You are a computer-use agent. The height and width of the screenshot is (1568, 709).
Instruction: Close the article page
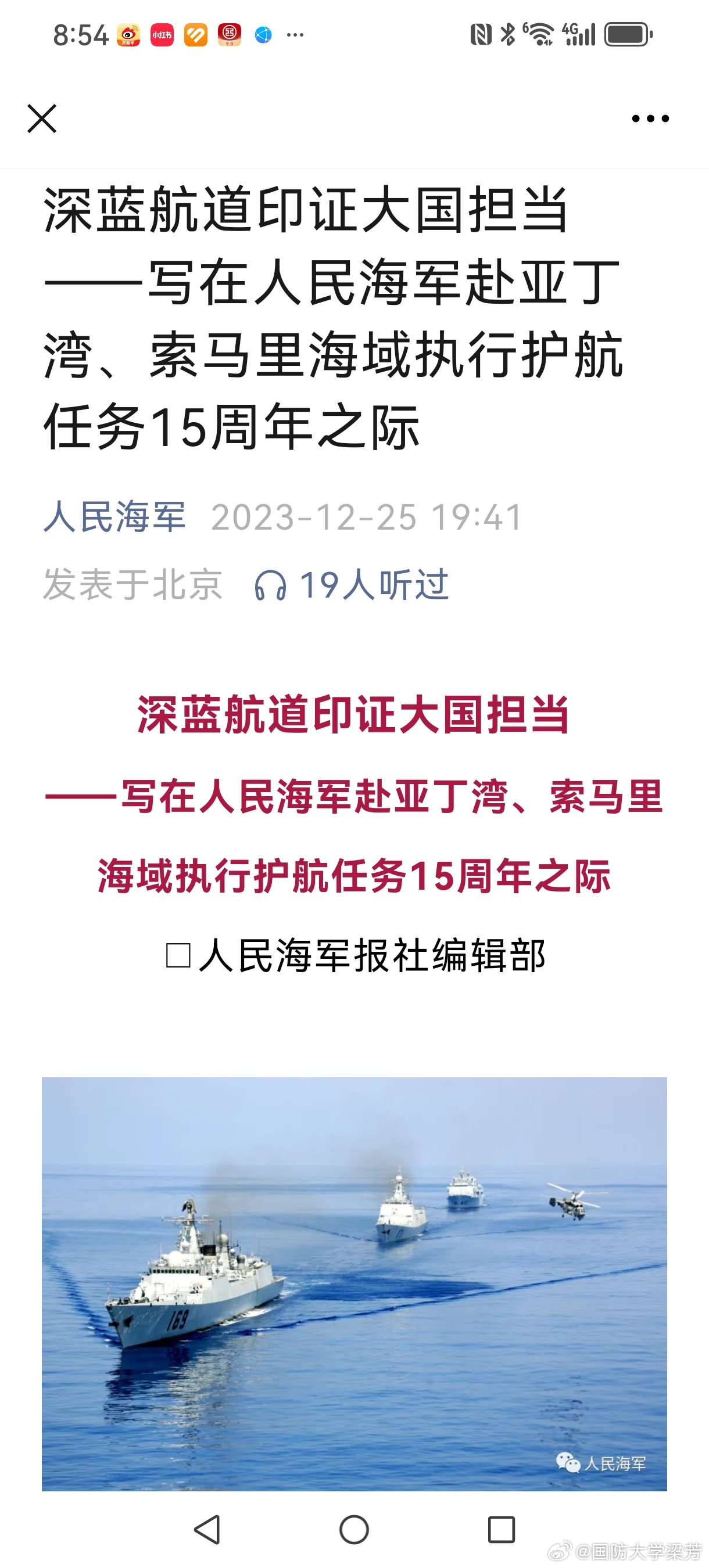[x=42, y=118]
